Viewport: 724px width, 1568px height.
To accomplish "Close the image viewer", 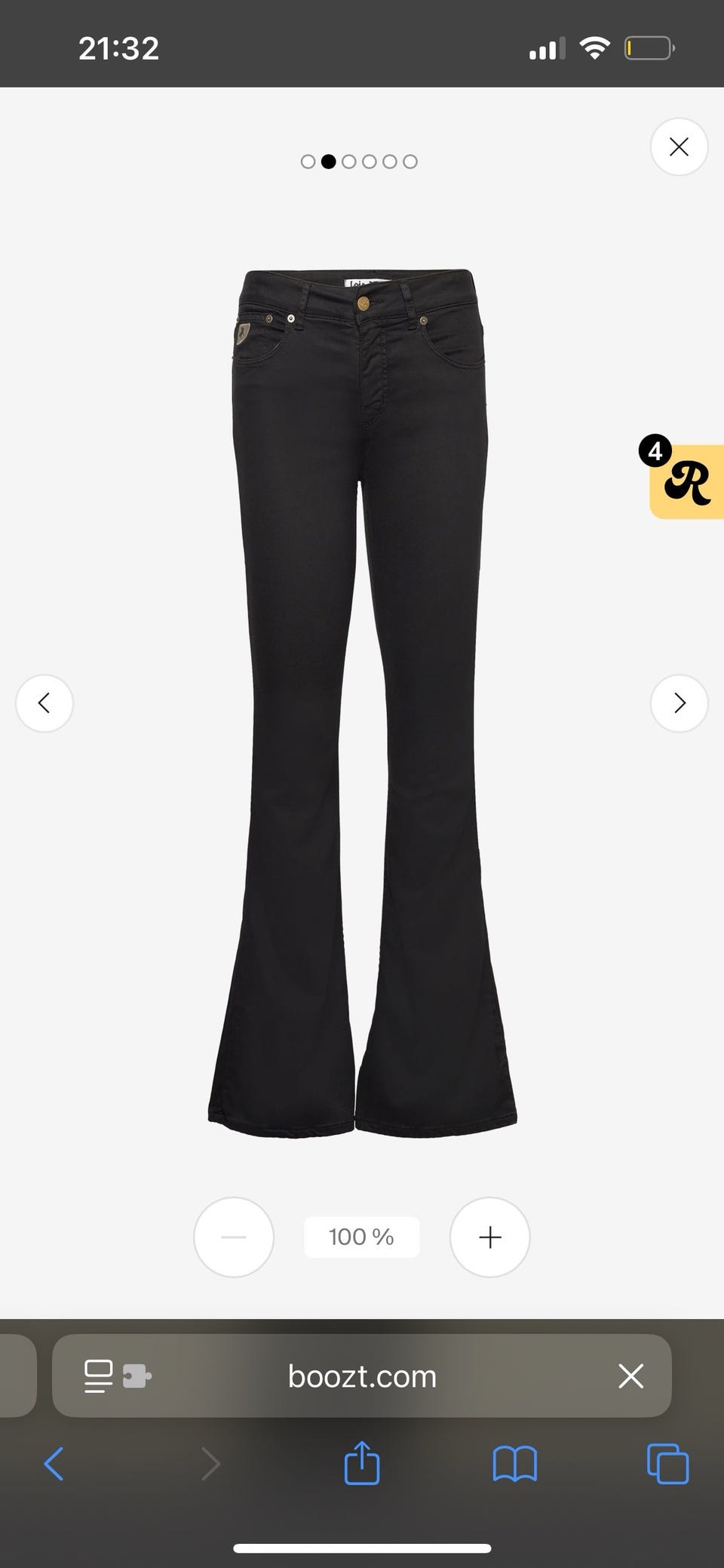I will 679,147.
